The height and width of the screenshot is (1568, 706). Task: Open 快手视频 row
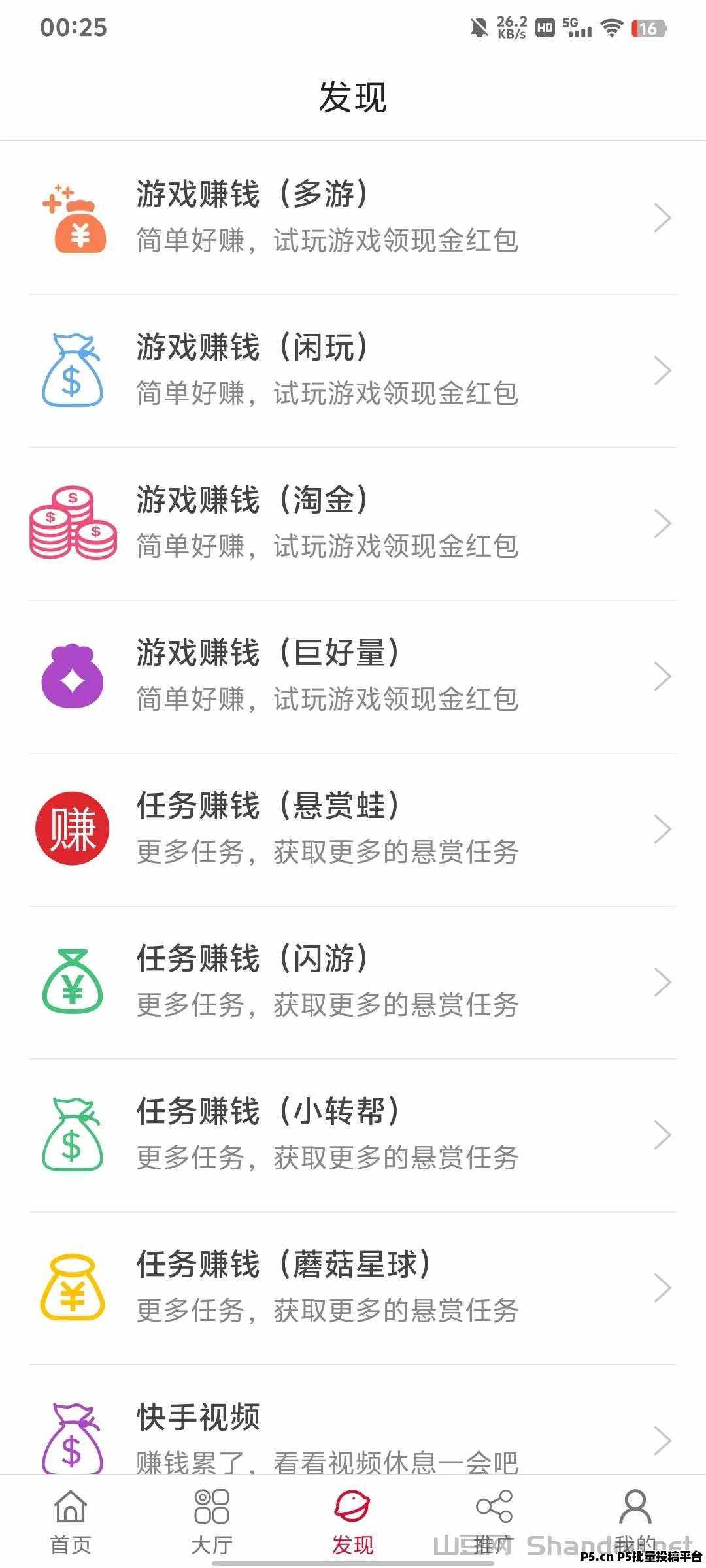(x=353, y=1420)
